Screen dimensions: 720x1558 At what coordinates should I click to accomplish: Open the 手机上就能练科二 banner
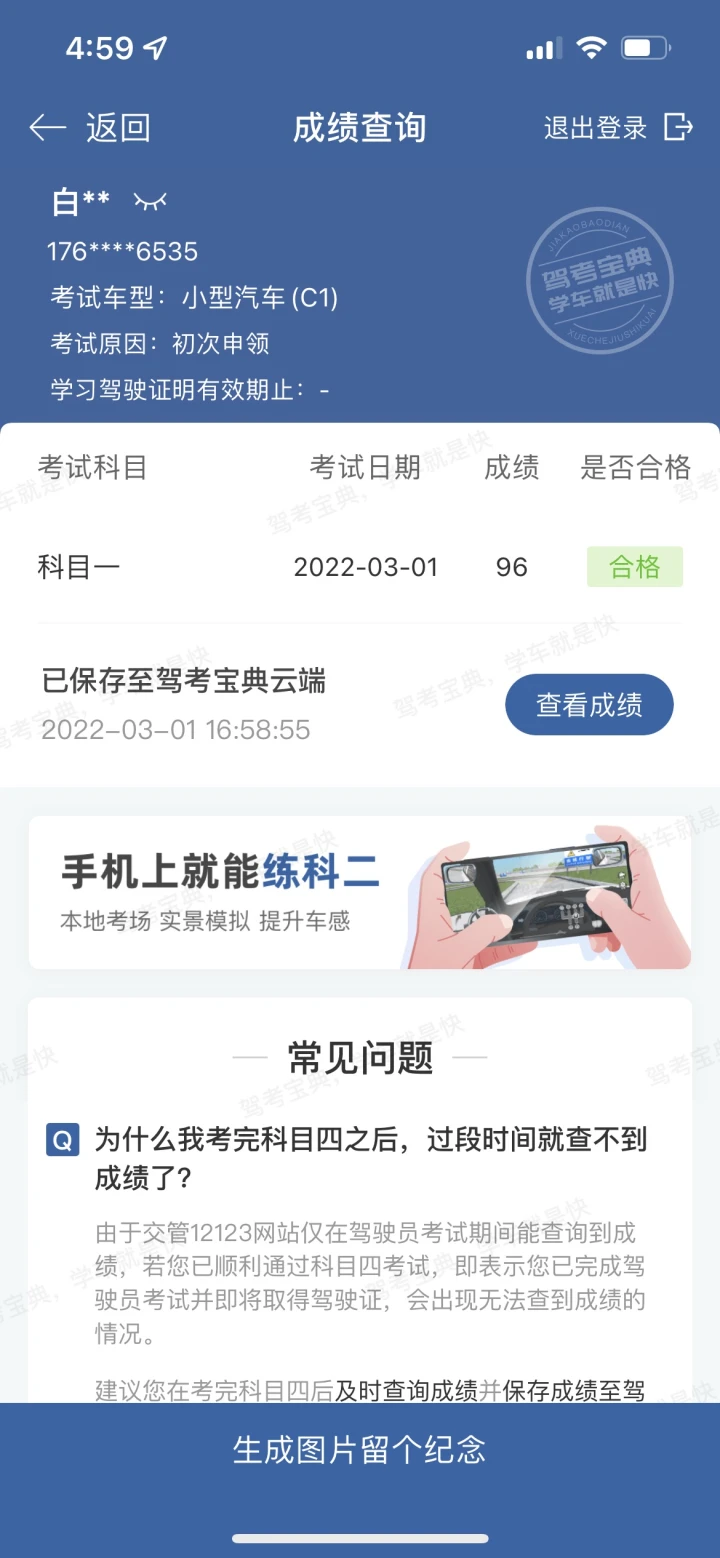pos(360,892)
